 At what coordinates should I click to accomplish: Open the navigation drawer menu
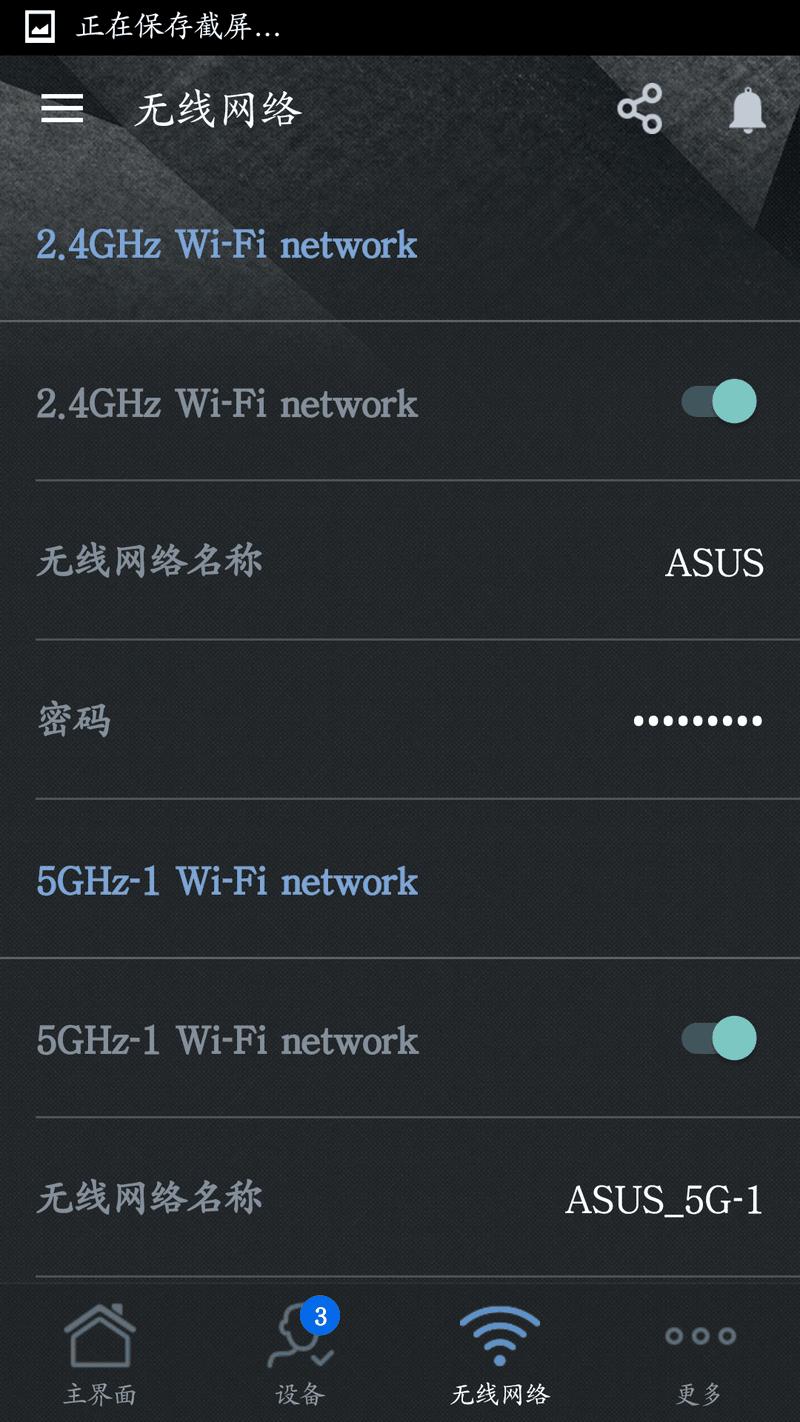click(61, 109)
